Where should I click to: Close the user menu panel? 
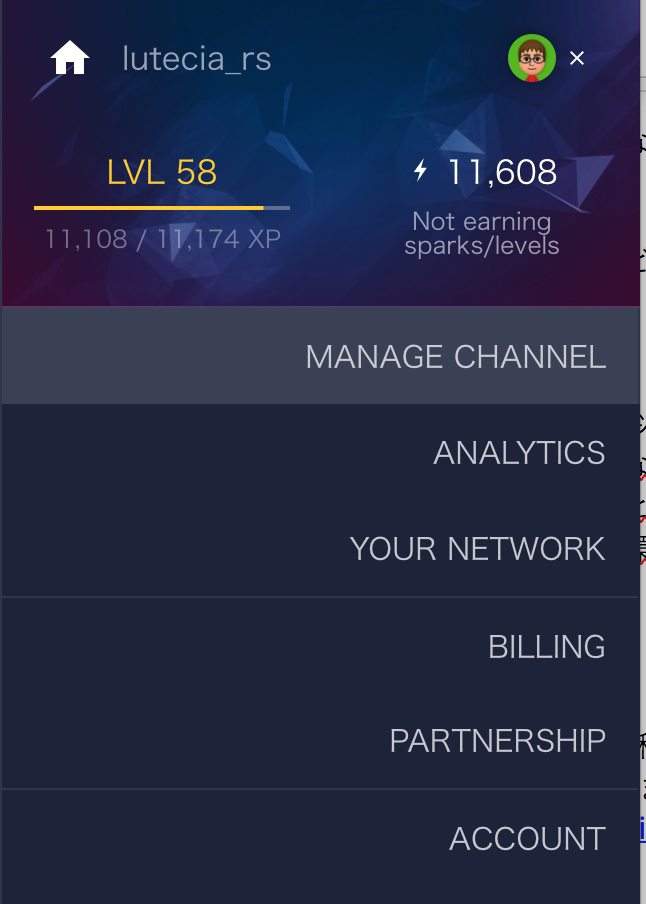577,59
